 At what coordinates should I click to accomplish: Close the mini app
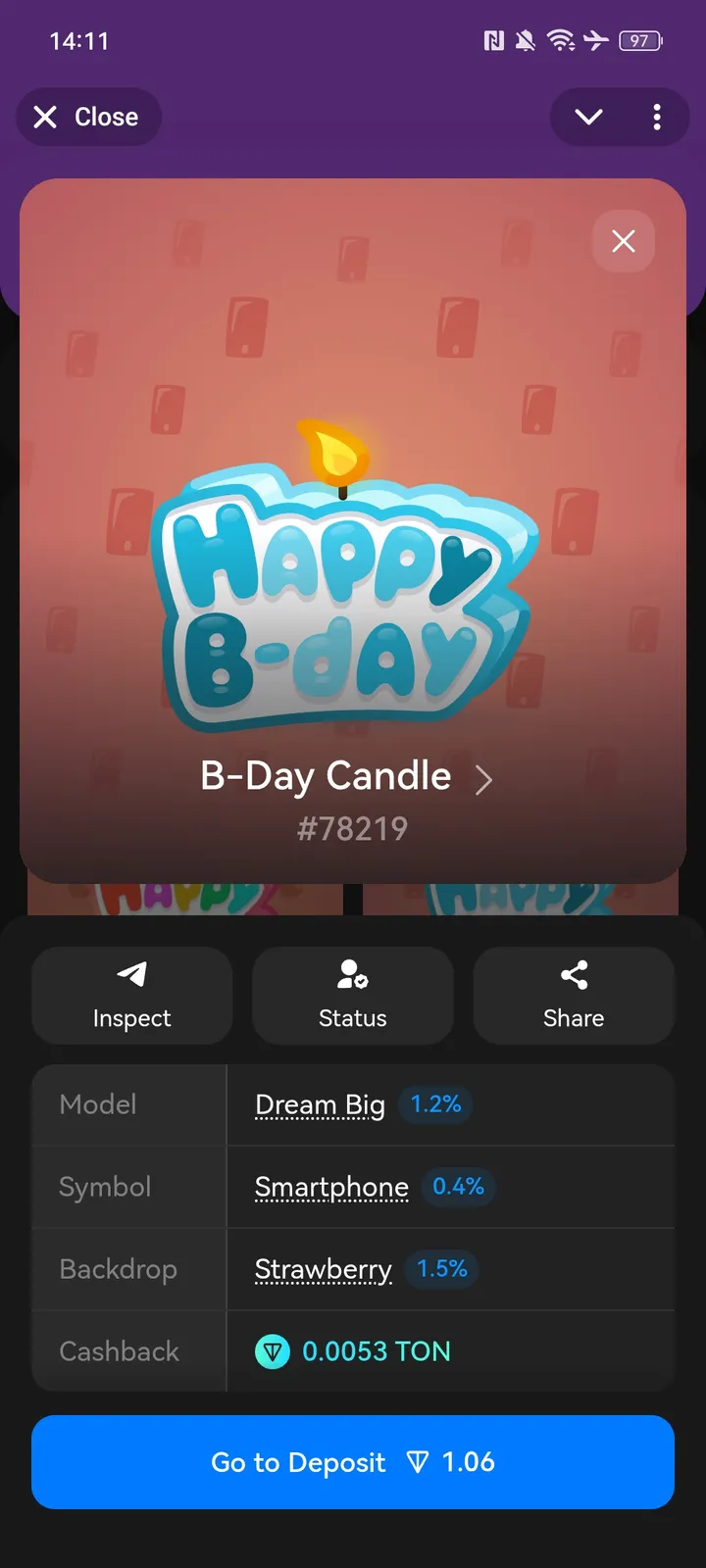(x=87, y=117)
